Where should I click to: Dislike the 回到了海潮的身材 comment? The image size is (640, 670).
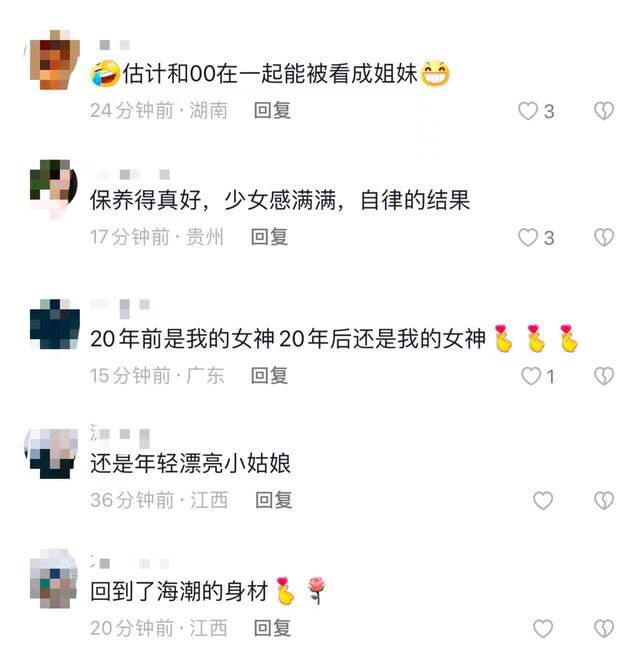click(604, 628)
